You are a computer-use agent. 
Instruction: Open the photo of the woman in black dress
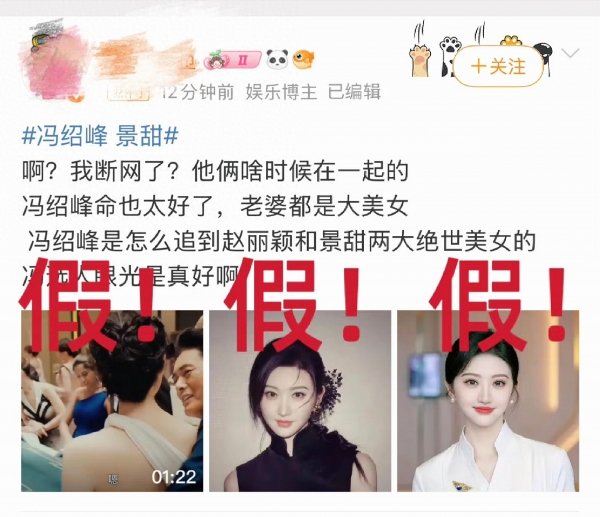[x=300, y=400]
